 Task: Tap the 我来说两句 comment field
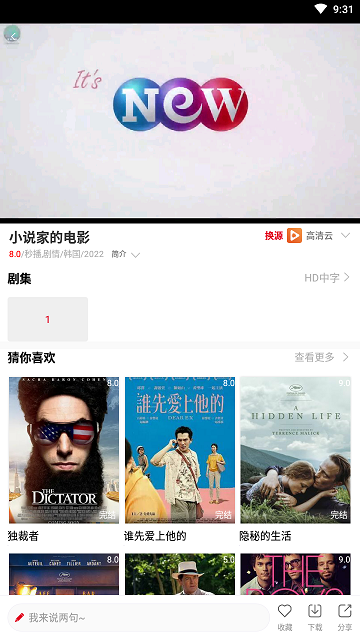(139, 618)
